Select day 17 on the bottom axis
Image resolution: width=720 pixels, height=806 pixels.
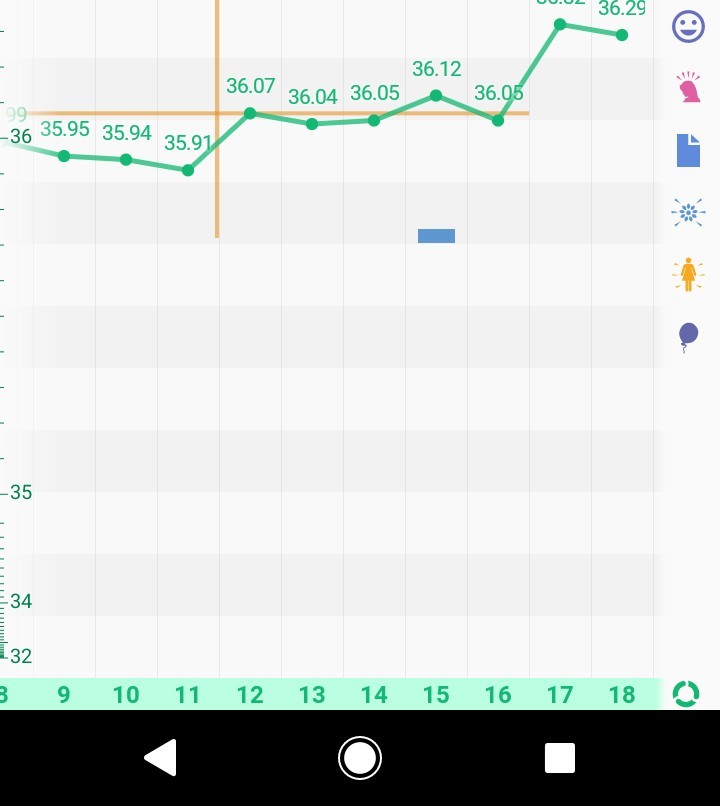[560, 695]
